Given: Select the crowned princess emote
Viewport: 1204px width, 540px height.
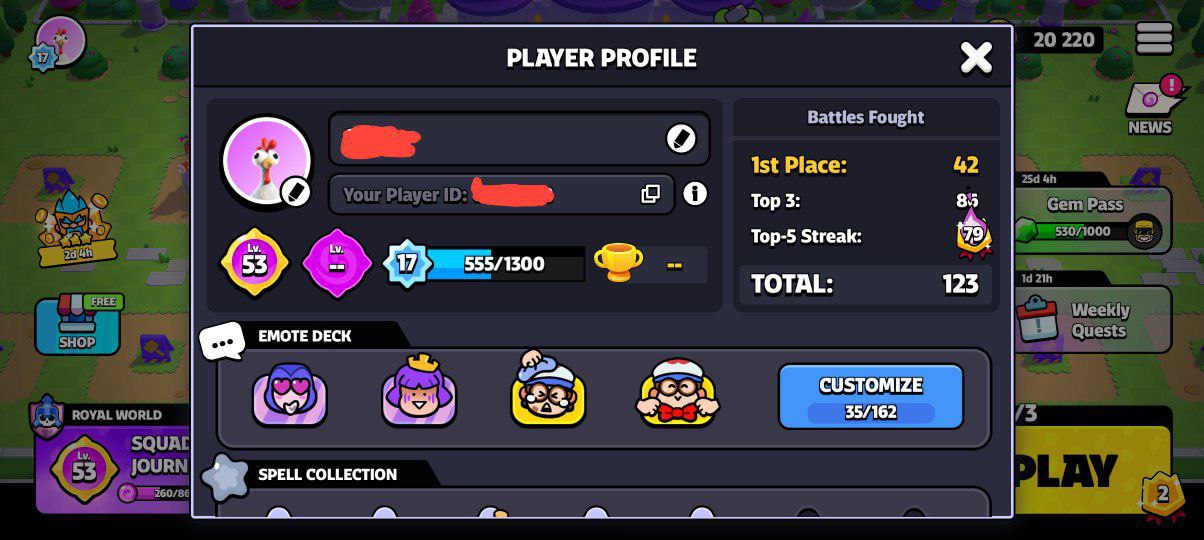Looking at the screenshot, I should (419, 394).
